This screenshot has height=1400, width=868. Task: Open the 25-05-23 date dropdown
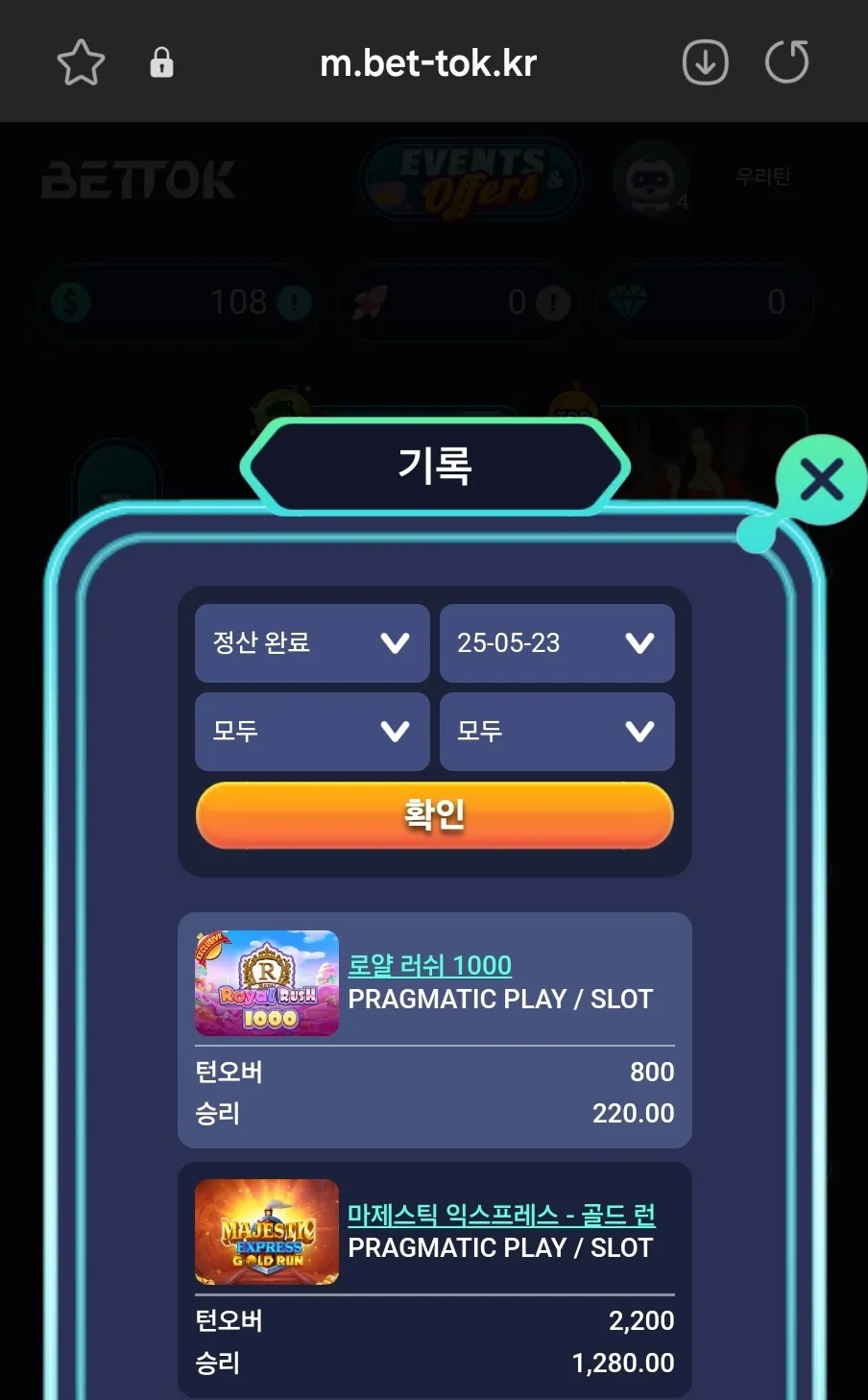coord(557,643)
